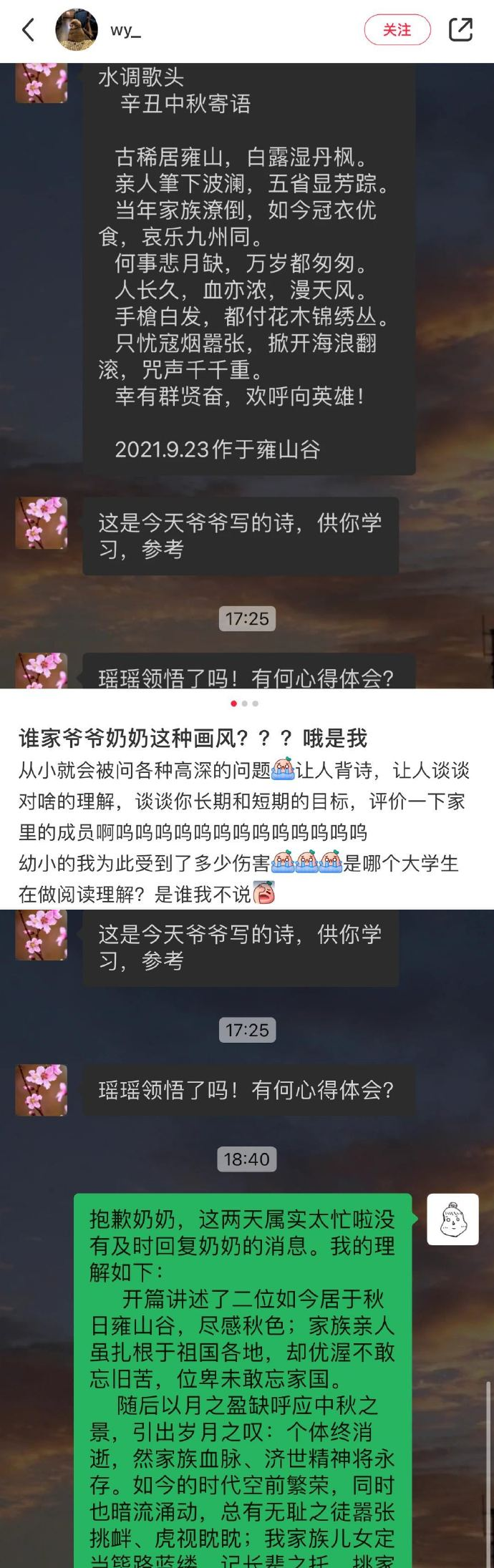The image size is (494, 1568).
Task: Follow wy_ with the 关注 button
Action: (x=397, y=30)
